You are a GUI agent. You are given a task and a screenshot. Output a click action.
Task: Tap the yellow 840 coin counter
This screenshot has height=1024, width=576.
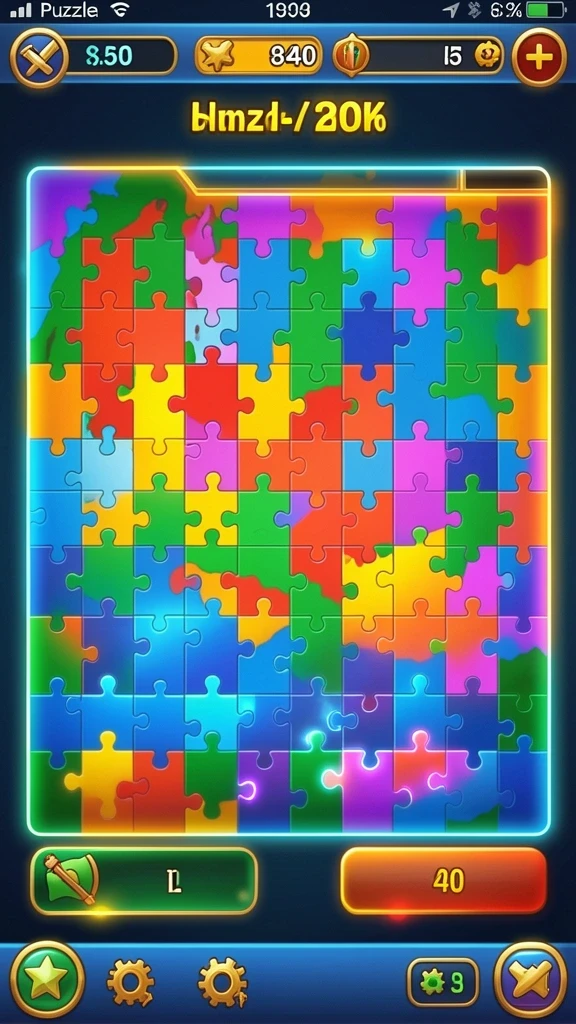tap(259, 56)
